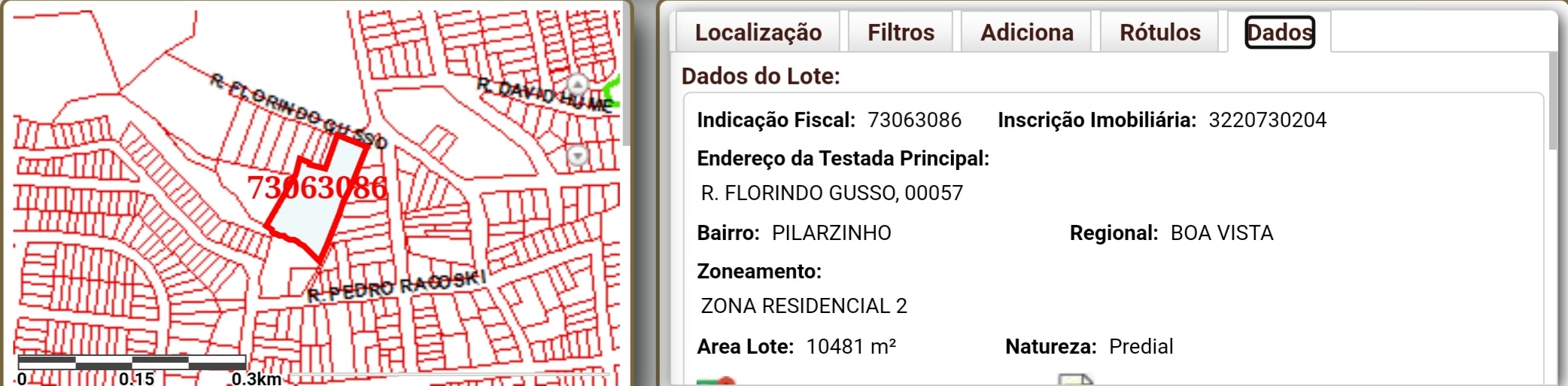Tap the Dados tab
Image resolution: width=1568 pixels, height=386 pixels.
[x=1279, y=32]
